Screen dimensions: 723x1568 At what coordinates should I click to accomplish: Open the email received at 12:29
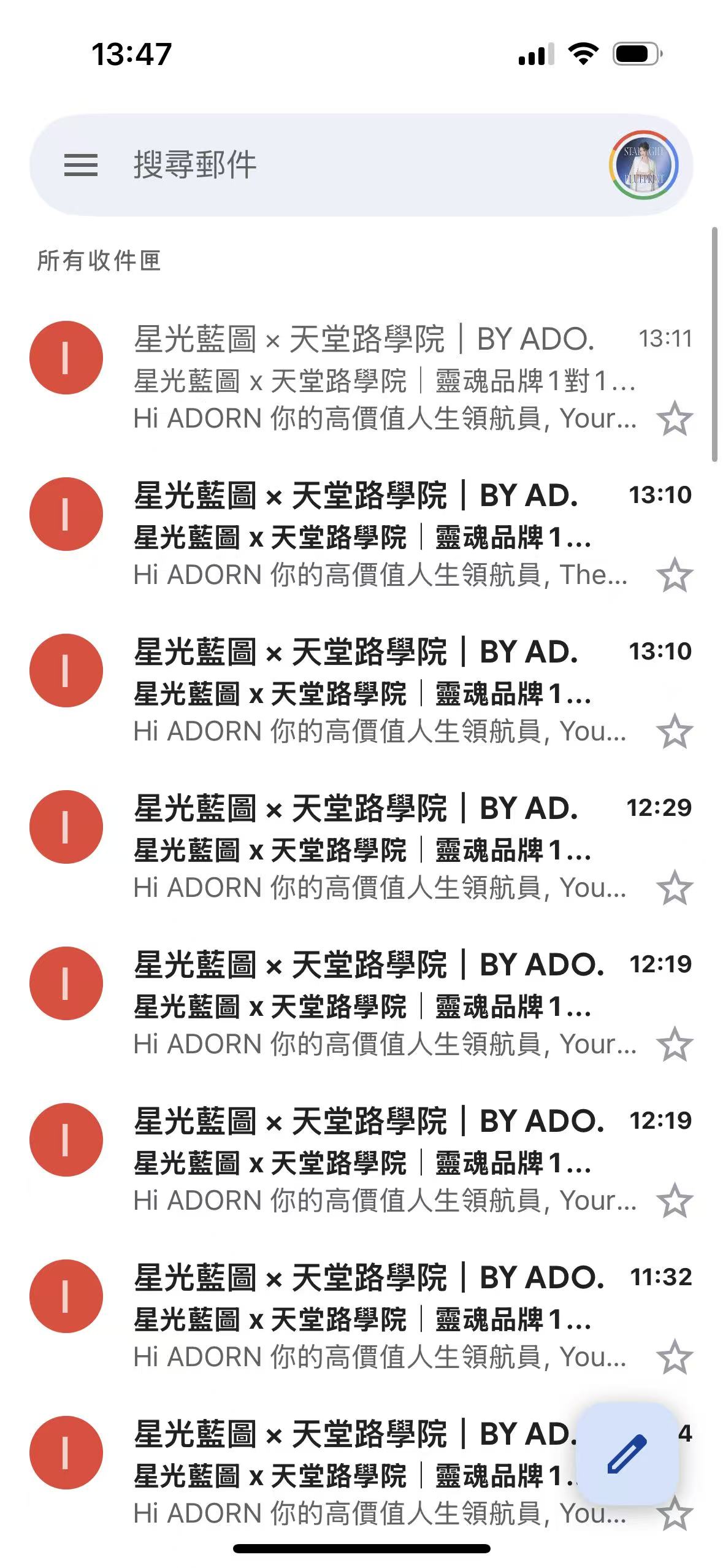pyautogui.click(x=380, y=847)
